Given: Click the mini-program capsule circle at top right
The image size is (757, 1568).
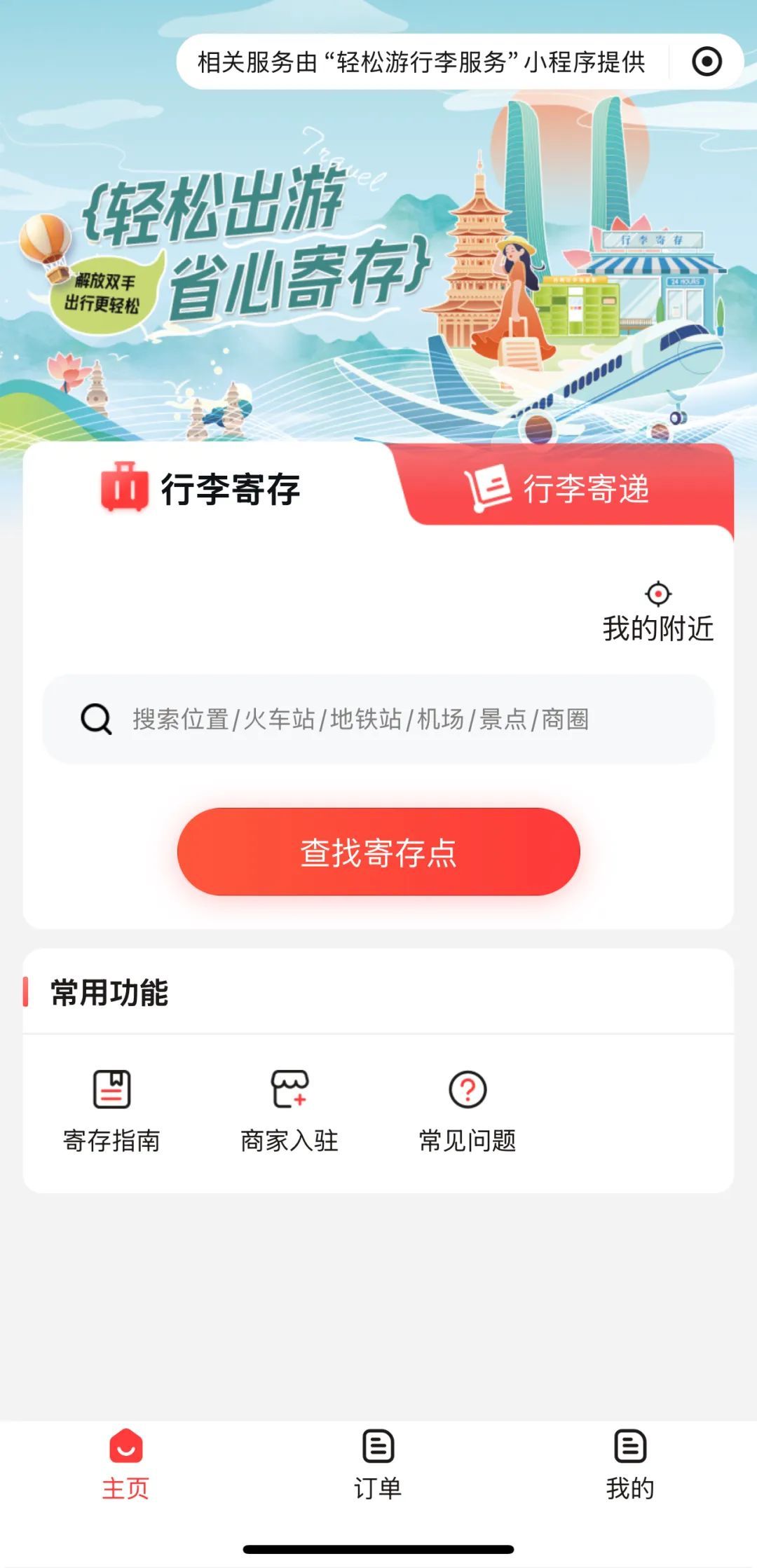Looking at the screenshot, I should [708, 62].
